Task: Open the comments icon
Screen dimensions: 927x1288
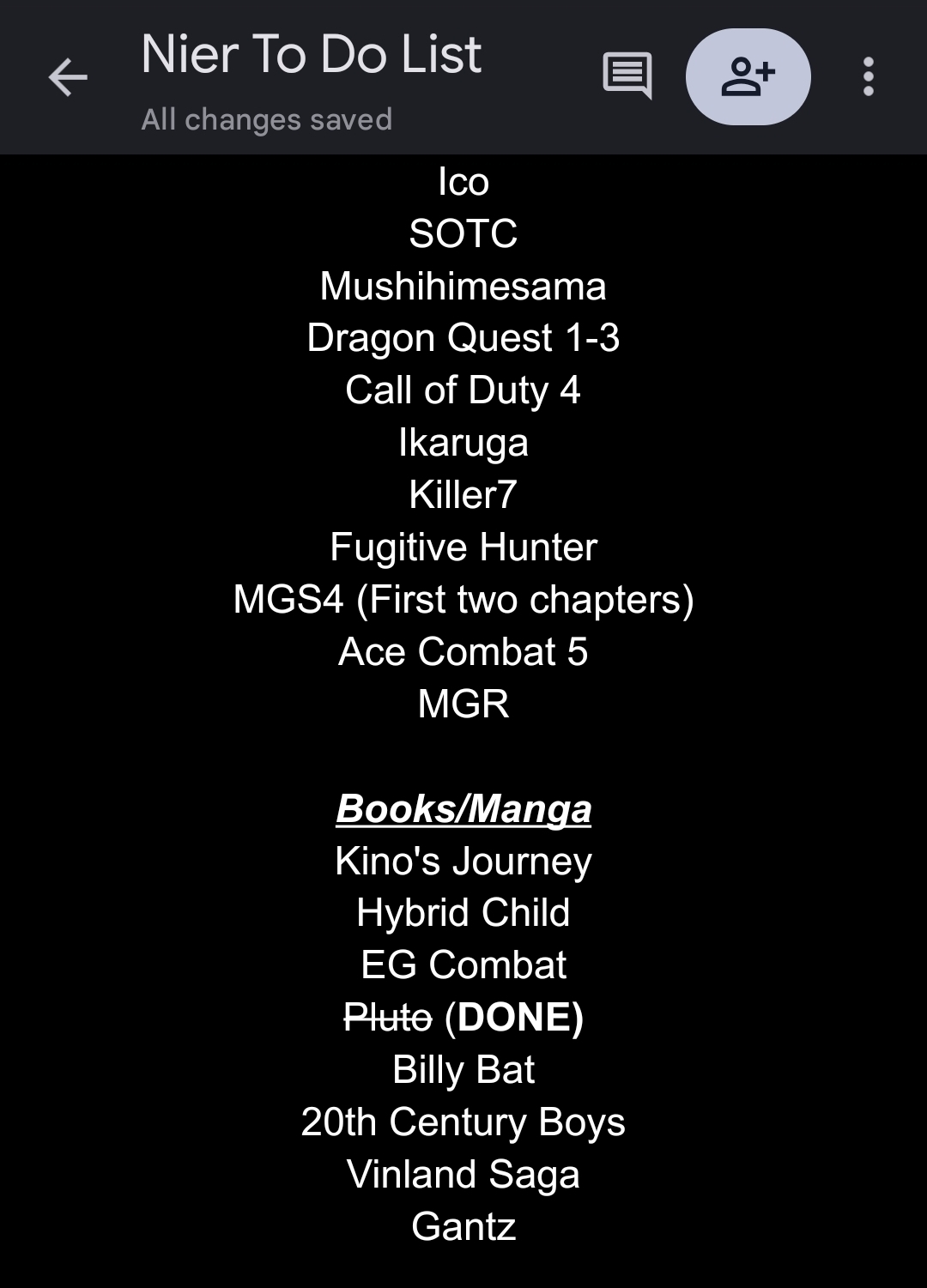Action: (627, 76)
